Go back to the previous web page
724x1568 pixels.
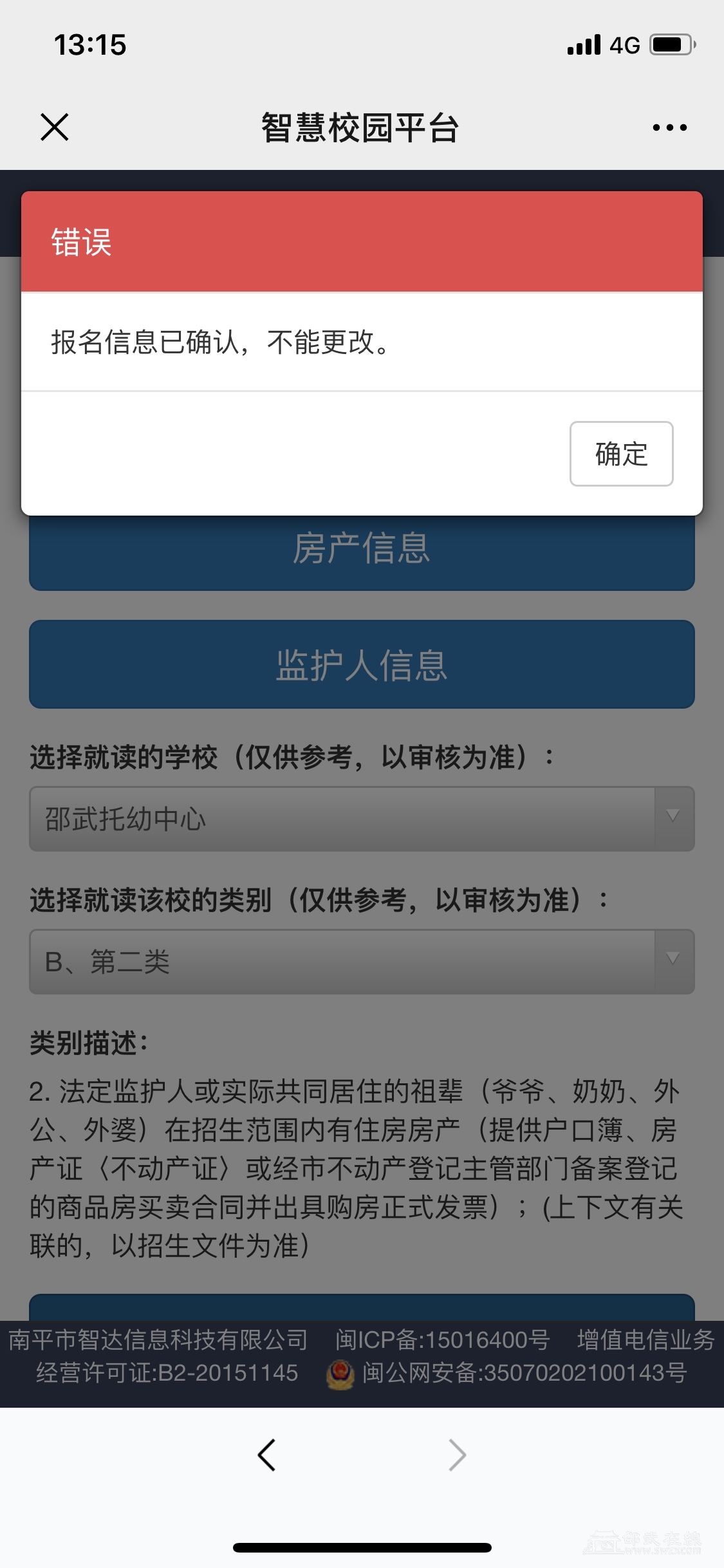pyautogui.click(x=266, y=1455)
